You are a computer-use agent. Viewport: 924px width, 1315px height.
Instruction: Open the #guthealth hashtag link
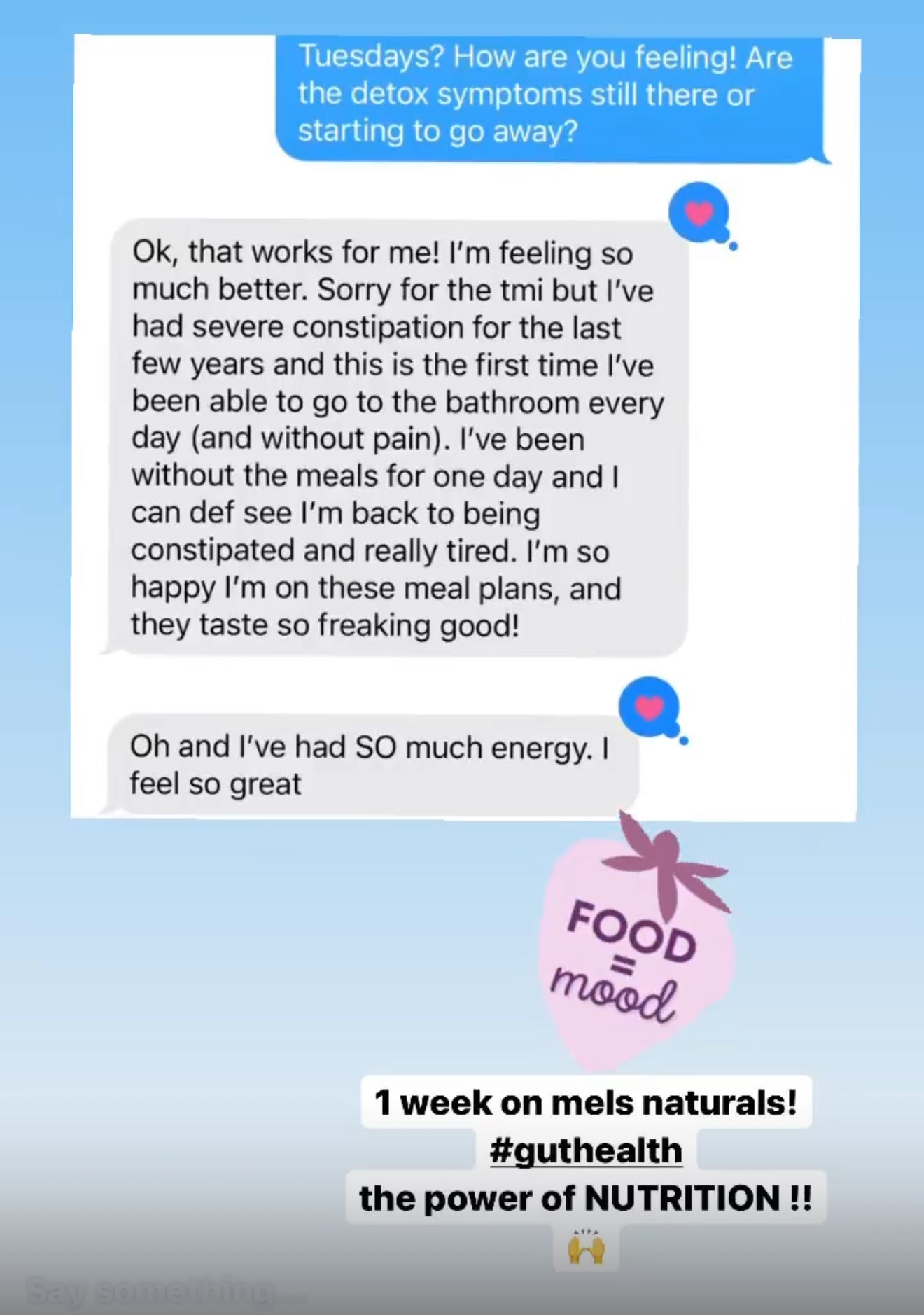pyautogui.click(x=586, y=1150)
